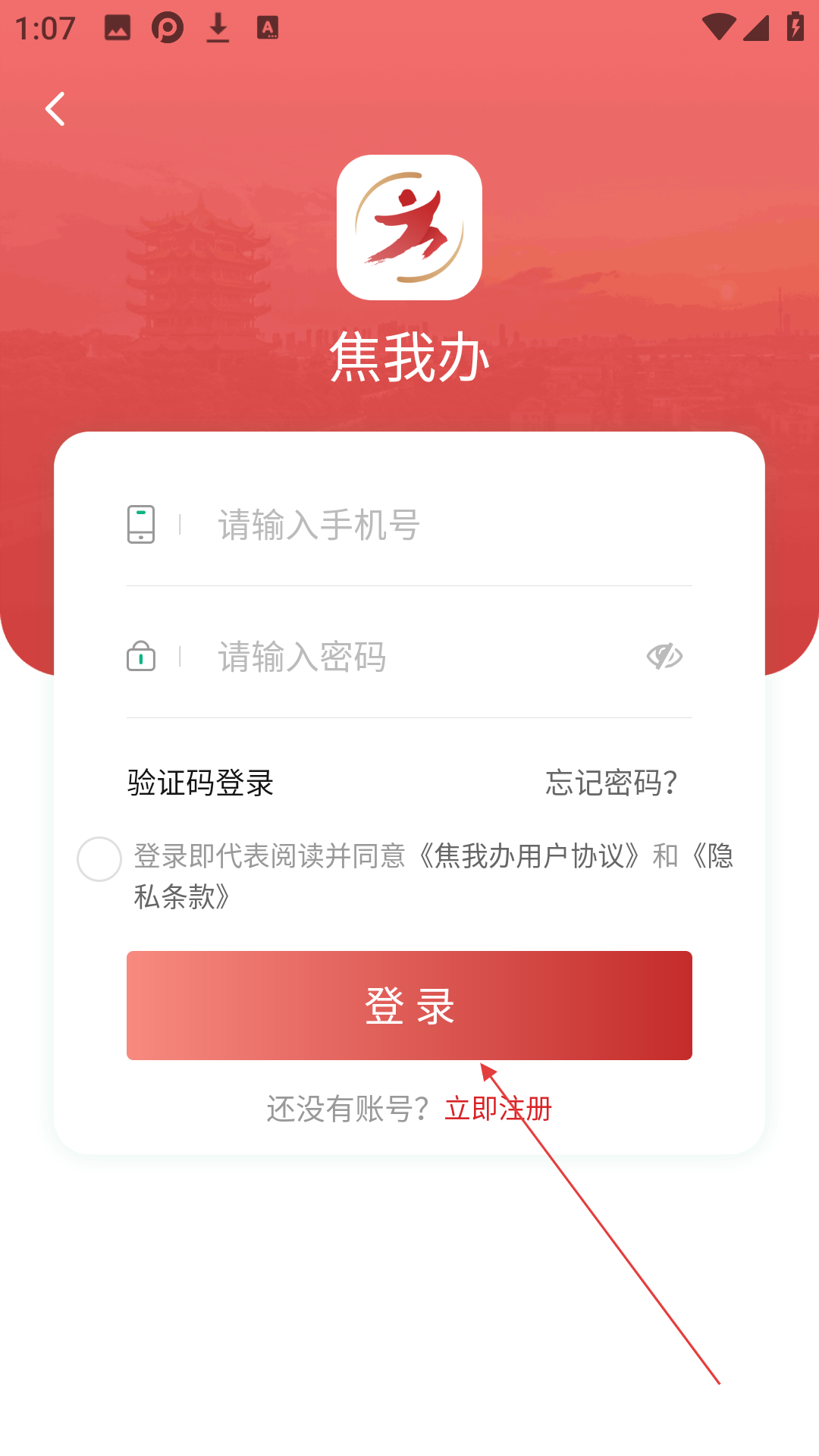Open 立即注册 to register an account
819x1456 pixels.
pyautogui.click(x=498, y=1109)
